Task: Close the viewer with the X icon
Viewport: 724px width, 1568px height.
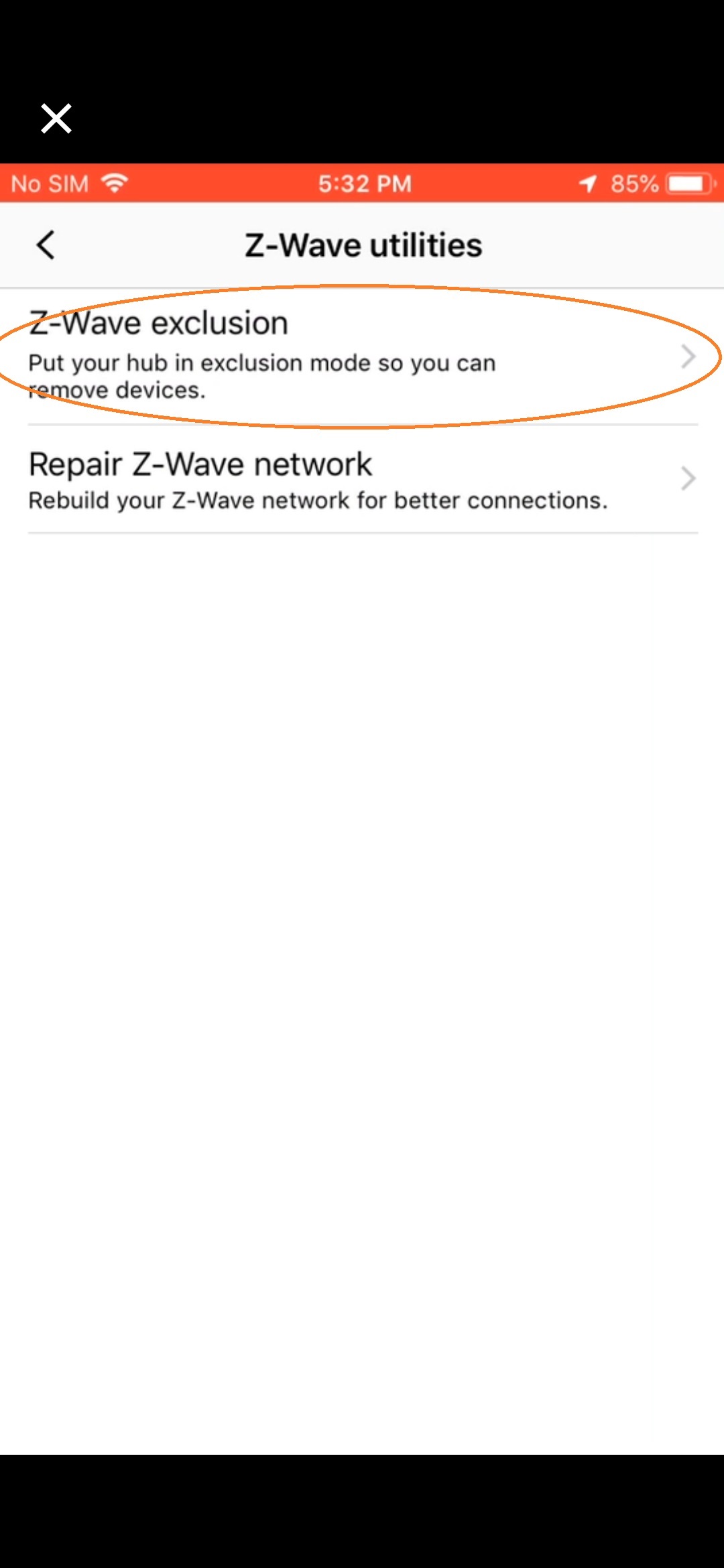Action: pyautogui.click(x=56, y=119)
